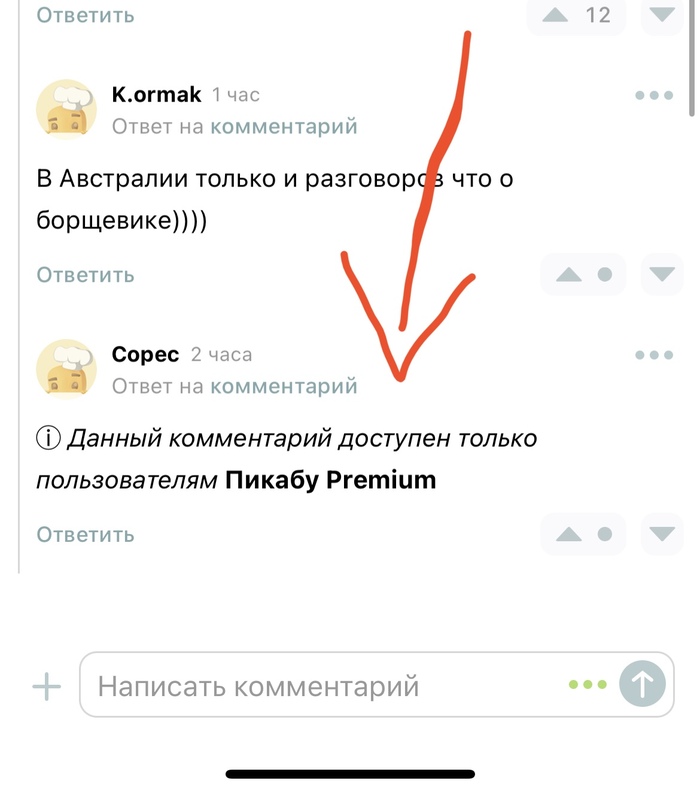Upvote the comment with 12 rating

[x=556, y=15]
